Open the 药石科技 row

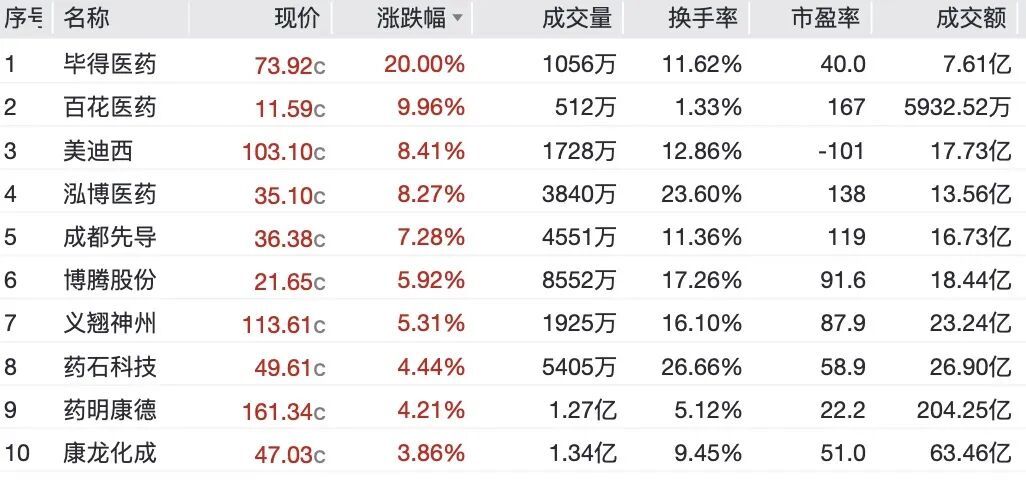click(513, 366)
